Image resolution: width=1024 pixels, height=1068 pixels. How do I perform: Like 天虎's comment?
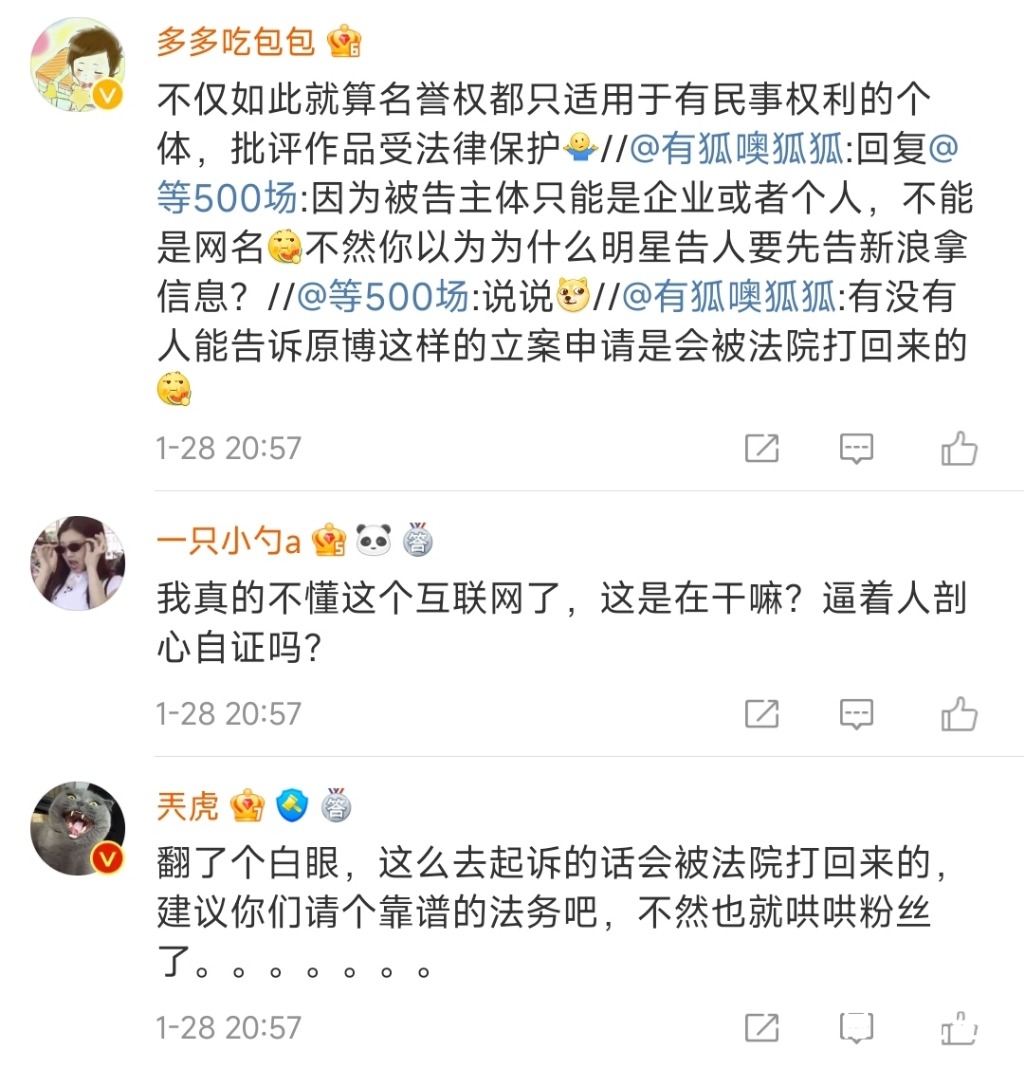(x=959, y=1027)
